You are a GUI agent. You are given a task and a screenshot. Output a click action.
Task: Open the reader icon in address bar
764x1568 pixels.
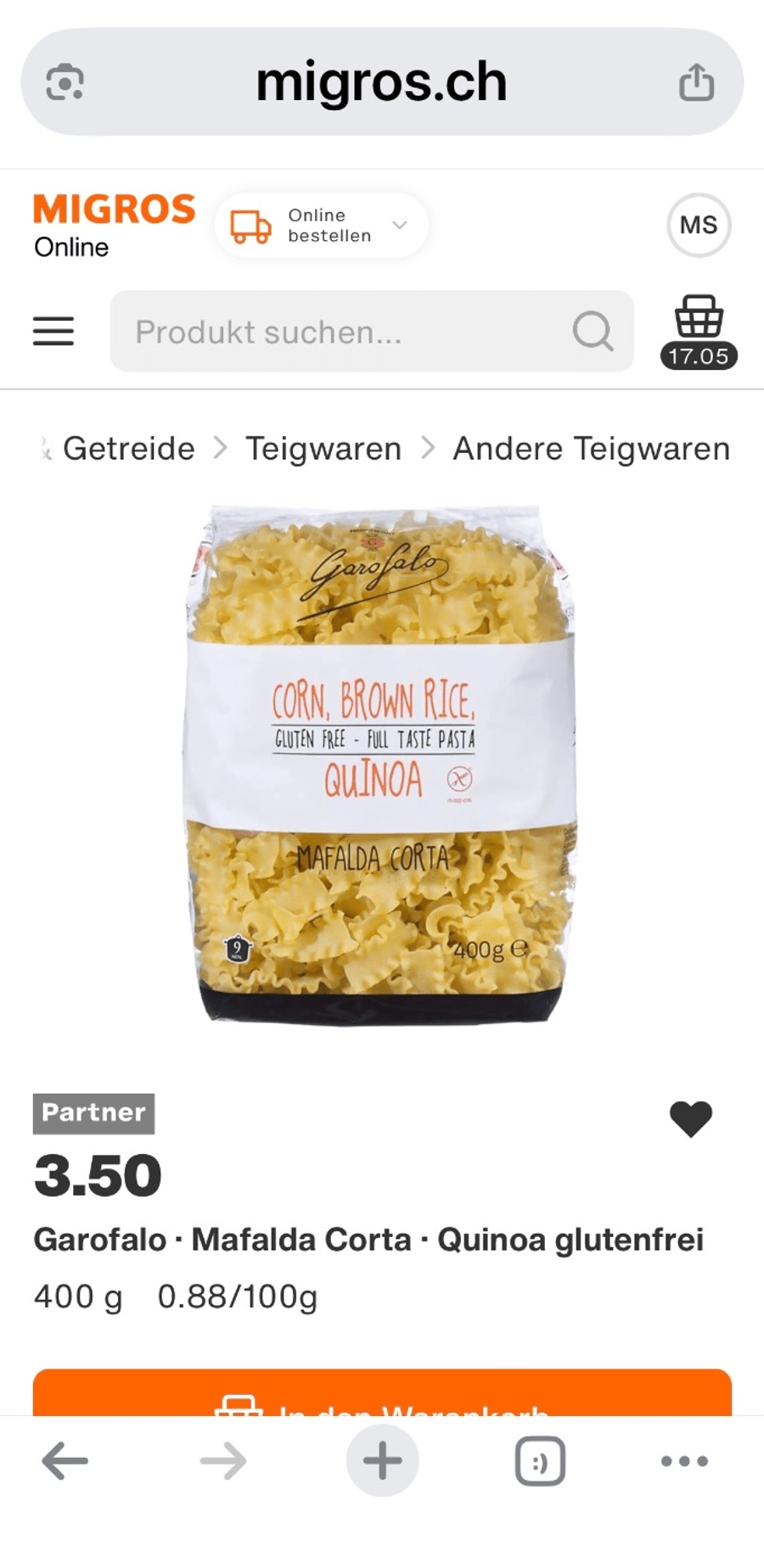pyautogui.click(x=65, y=82)
